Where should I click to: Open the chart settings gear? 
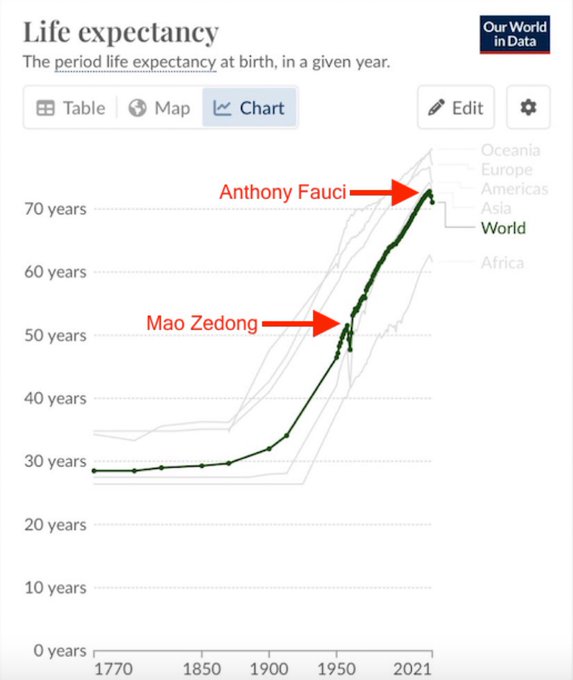point(528,108)
